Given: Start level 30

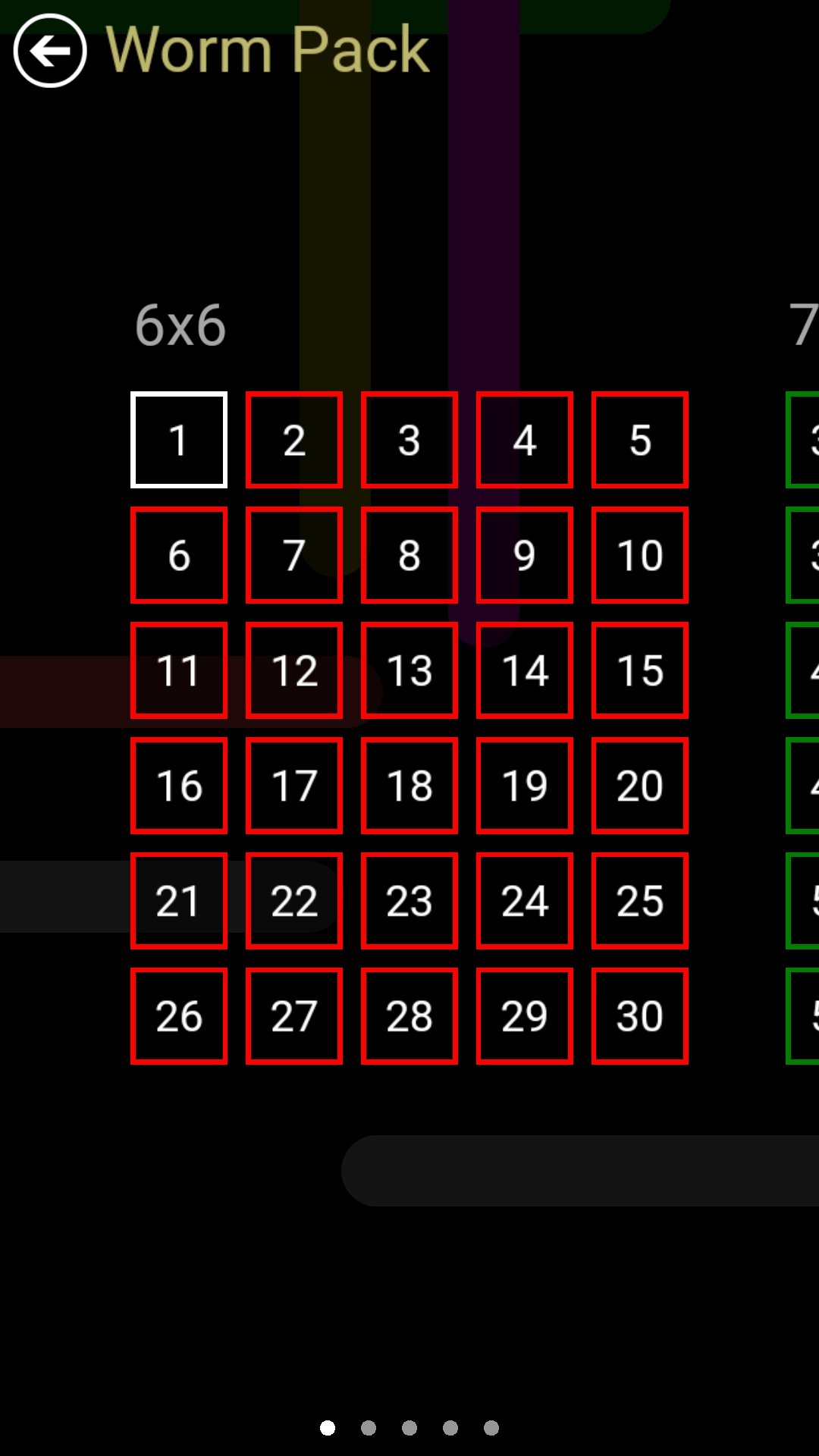Looking at the screenshot, I should [x=640, y=1016].
